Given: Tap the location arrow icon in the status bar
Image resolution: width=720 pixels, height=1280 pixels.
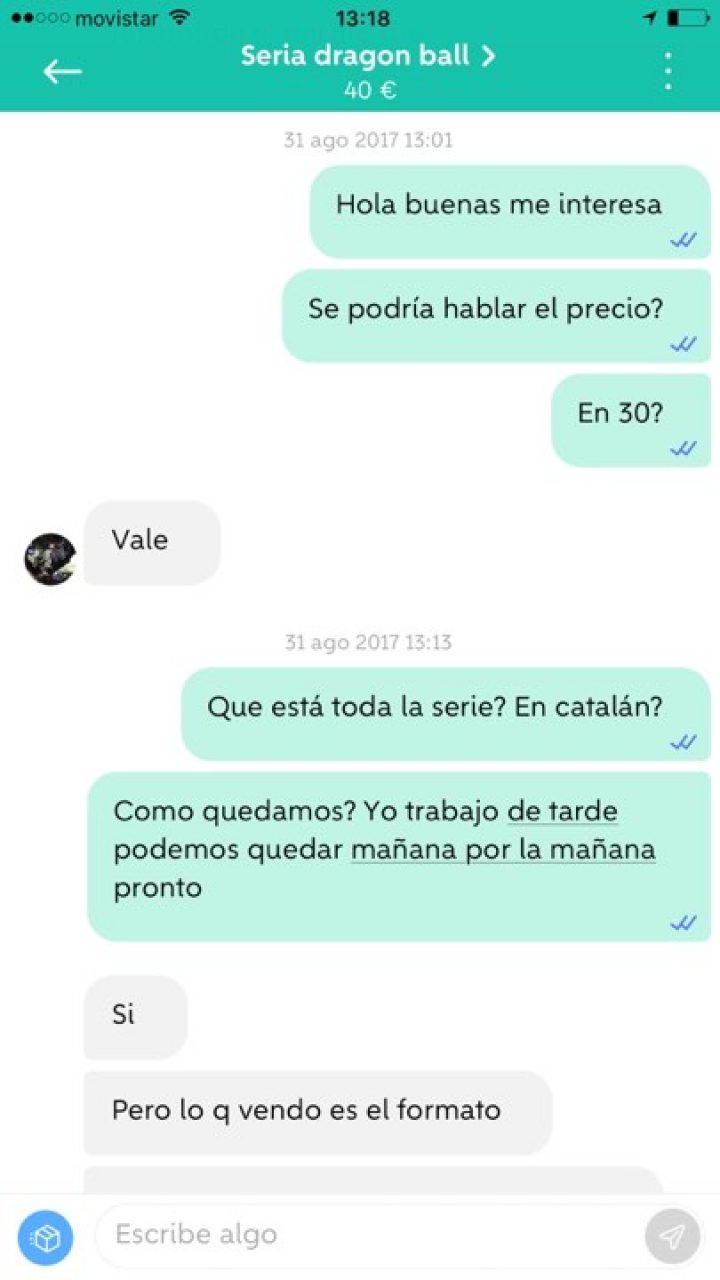Looking at the screenshot, I should click(x=650, y=17).
